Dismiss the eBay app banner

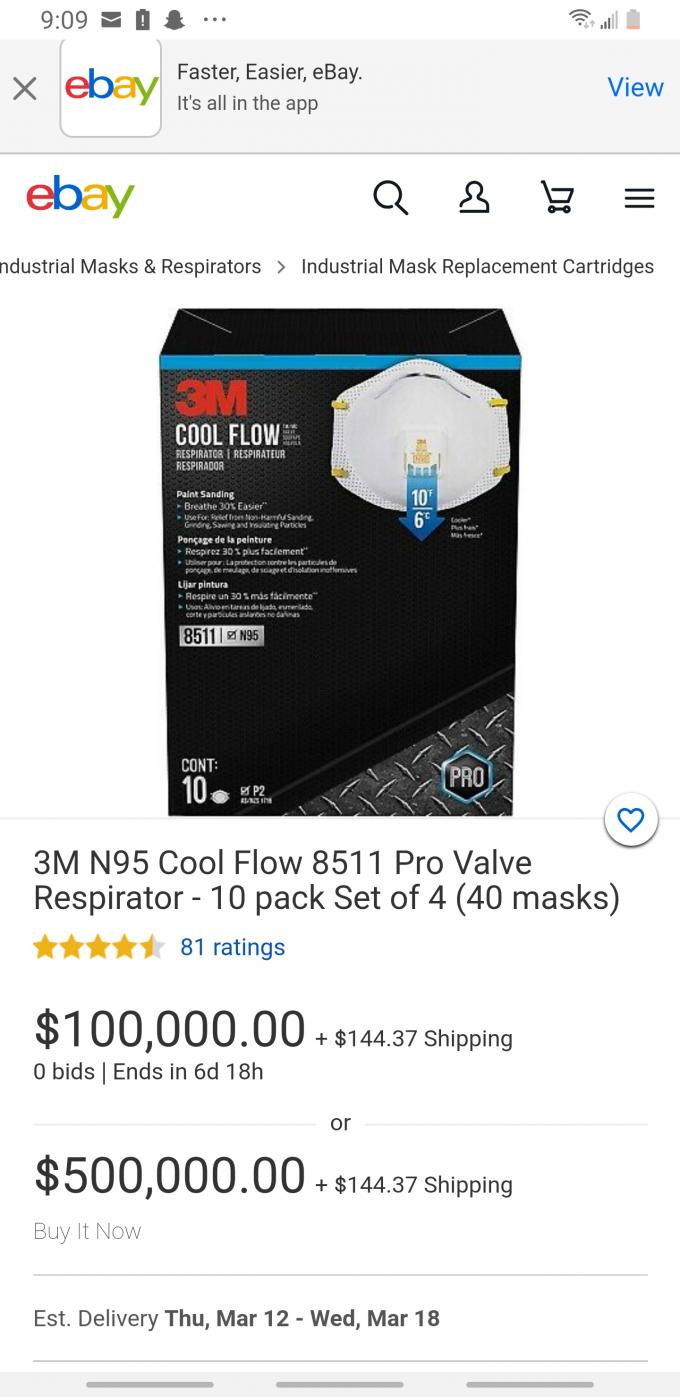pyautogui.click(x=25, y=89)
